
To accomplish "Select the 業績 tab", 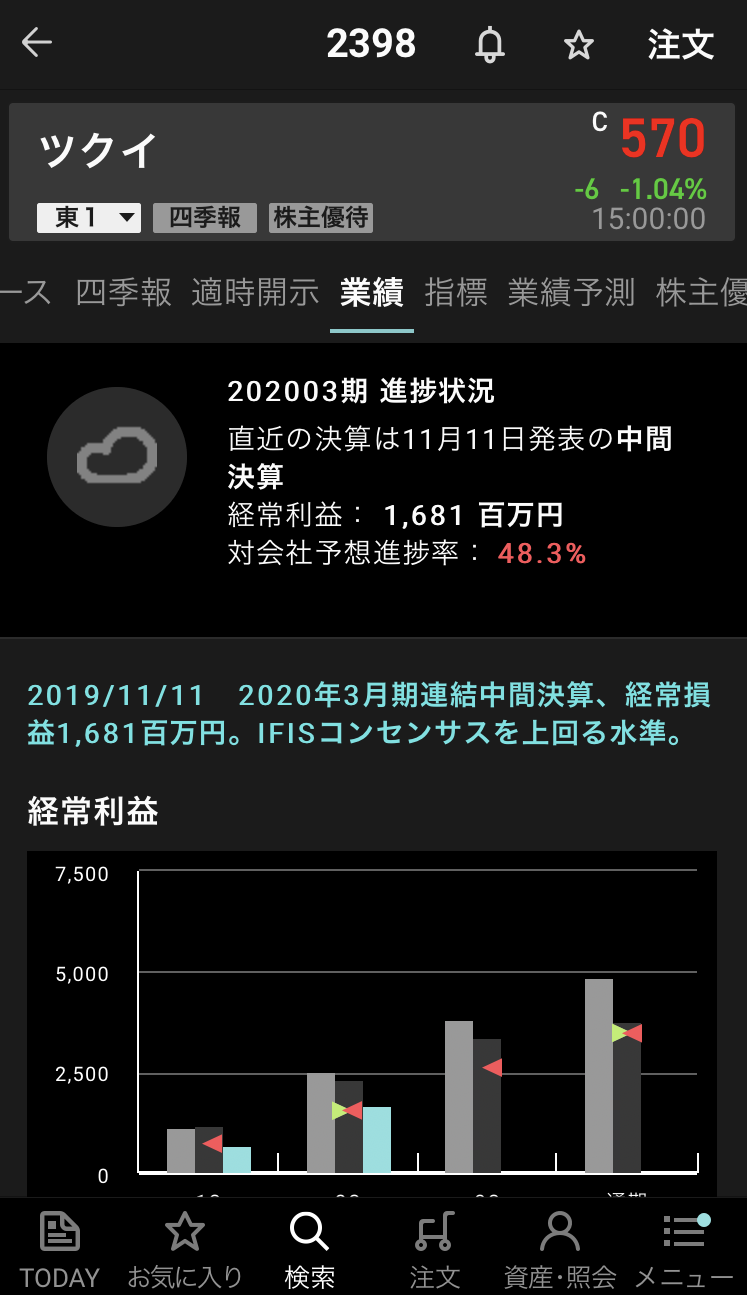I will pos(371,292).
